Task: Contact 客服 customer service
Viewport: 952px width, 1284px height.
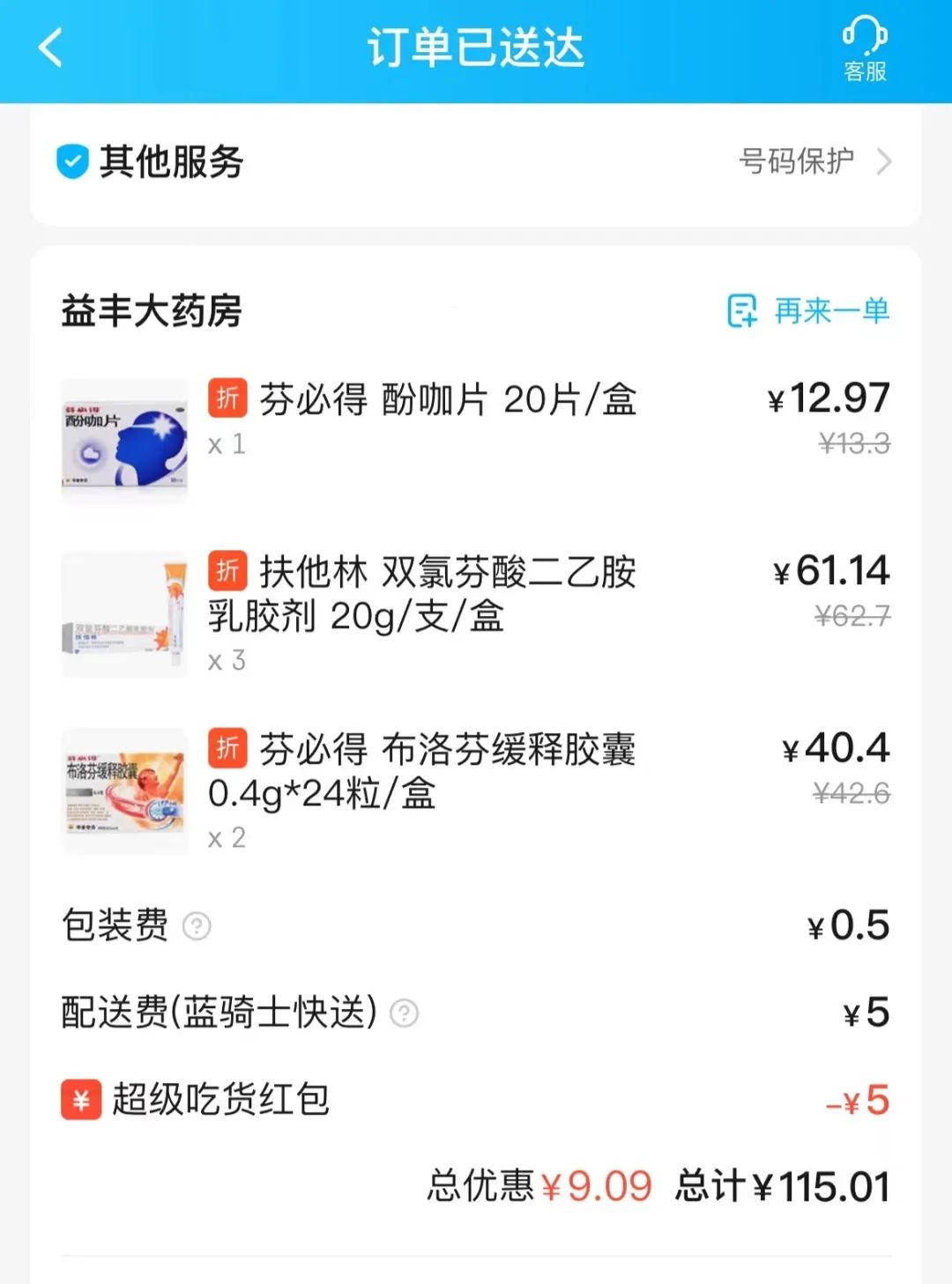Action: 865,49
